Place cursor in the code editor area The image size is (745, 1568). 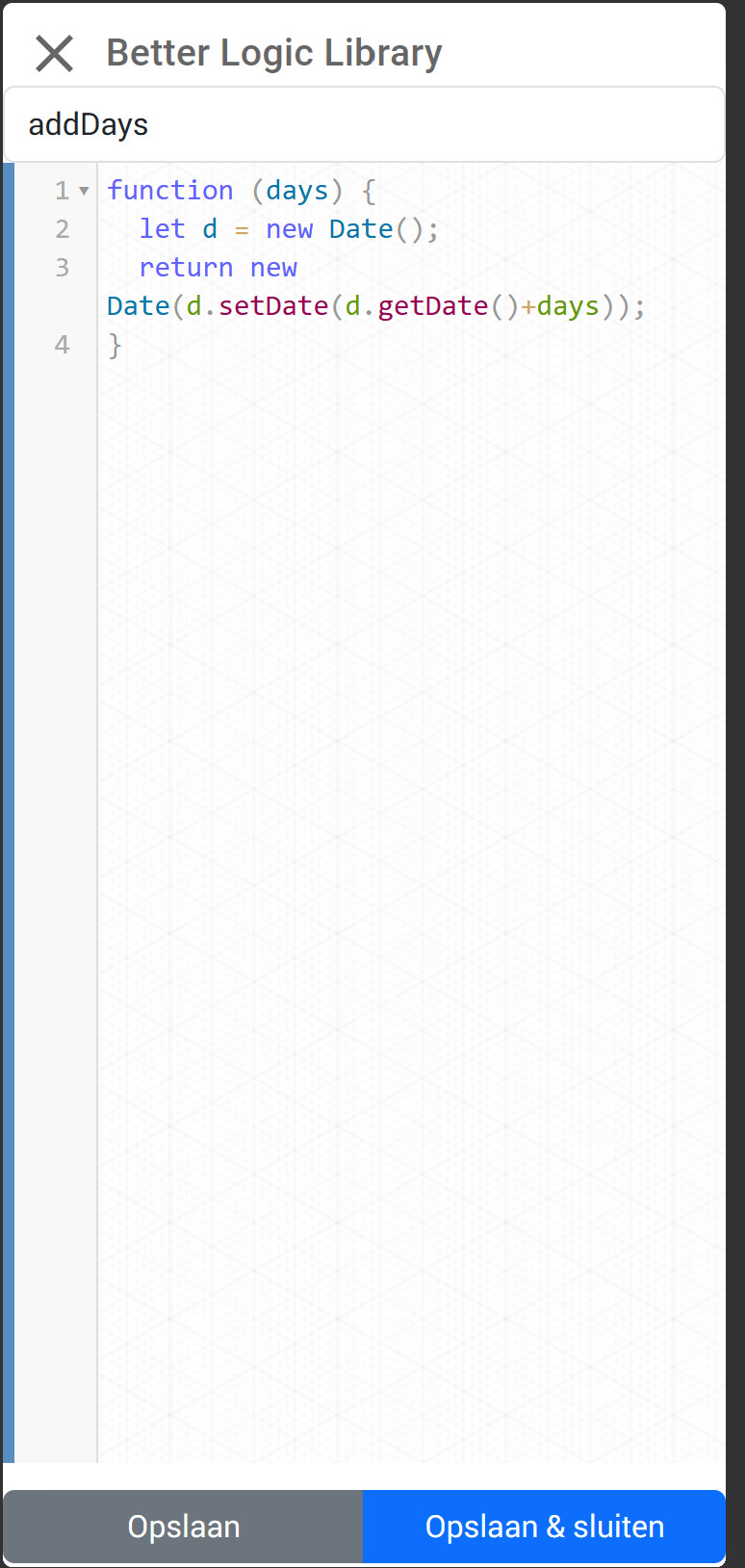click(x=410, y=771)
